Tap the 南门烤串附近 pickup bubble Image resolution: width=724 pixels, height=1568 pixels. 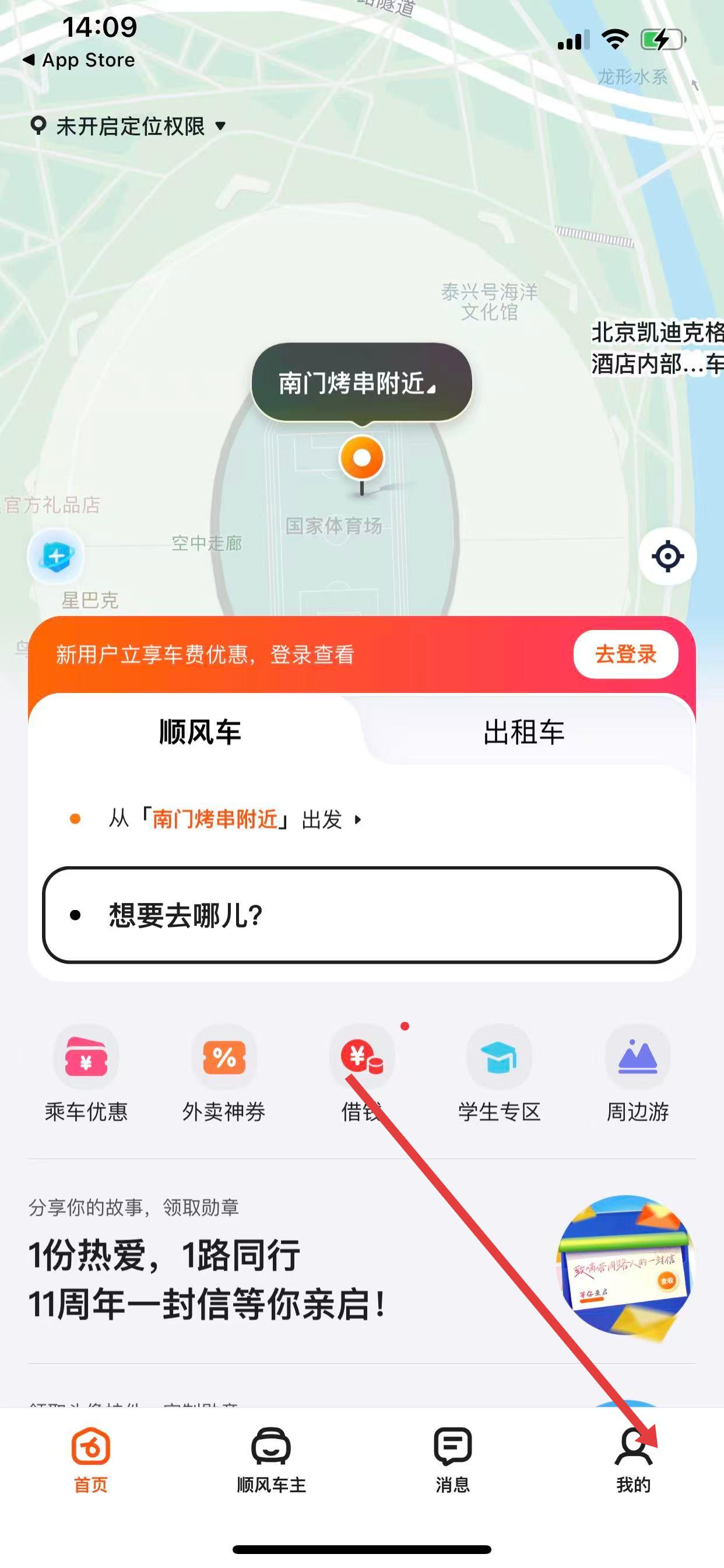pos(361,383)
